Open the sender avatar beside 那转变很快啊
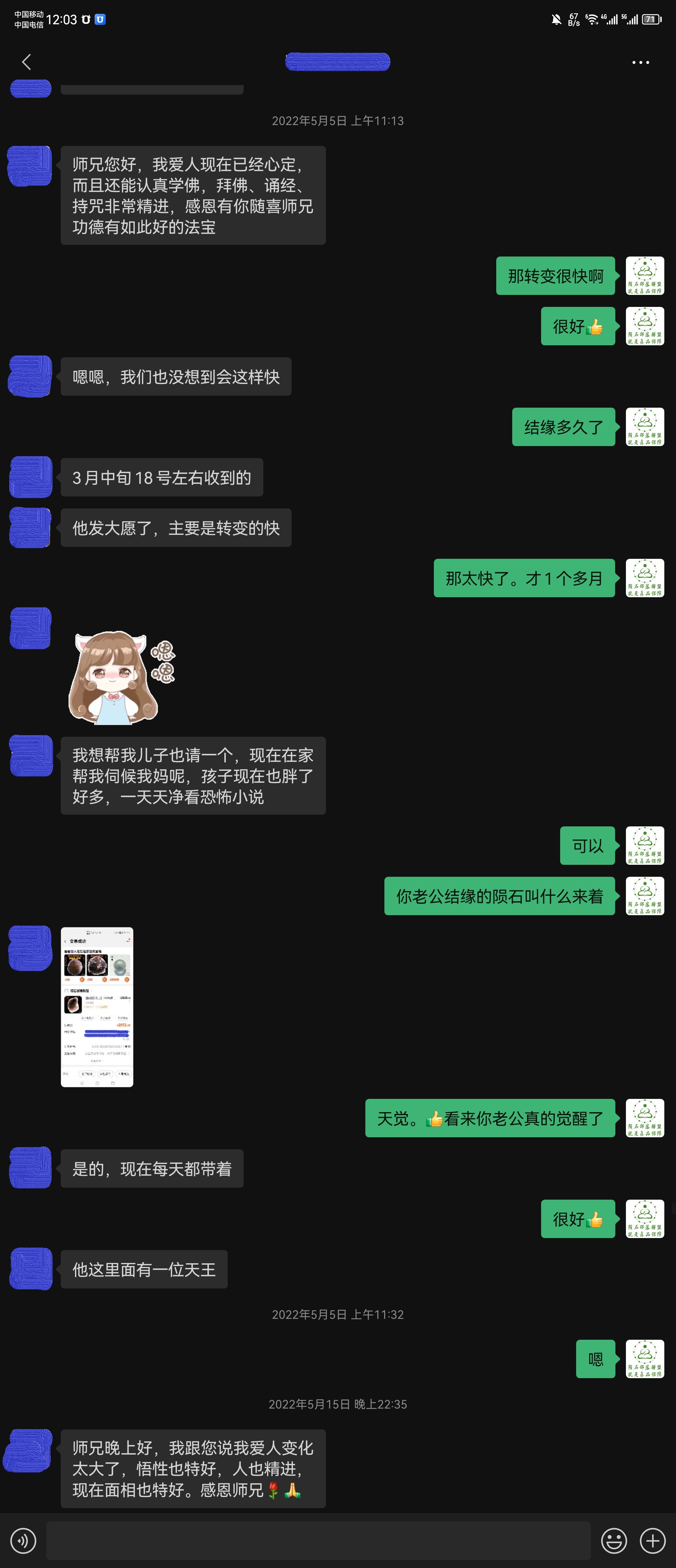The image size is (676, 1568). tap(644, 276)
